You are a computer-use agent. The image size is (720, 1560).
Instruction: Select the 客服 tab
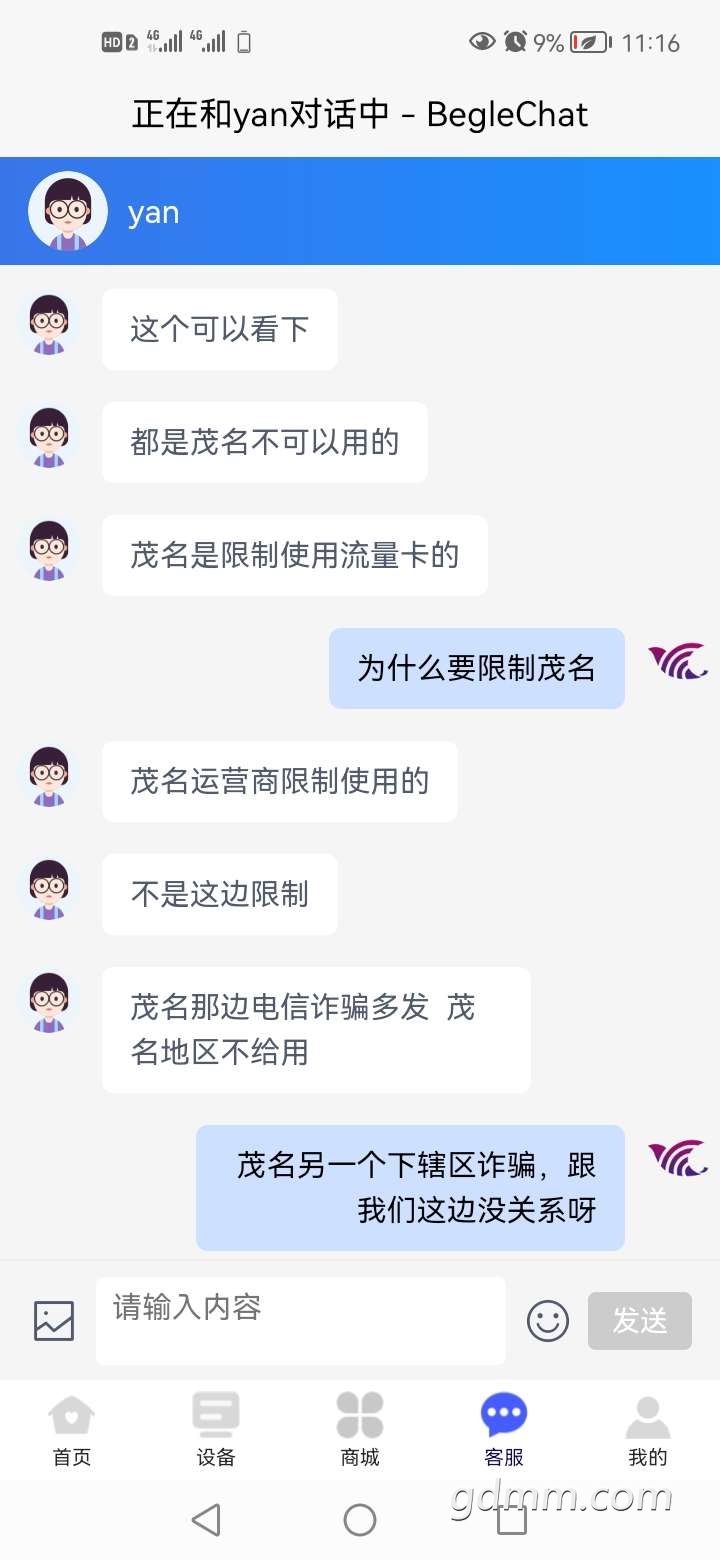point(504,1431)
